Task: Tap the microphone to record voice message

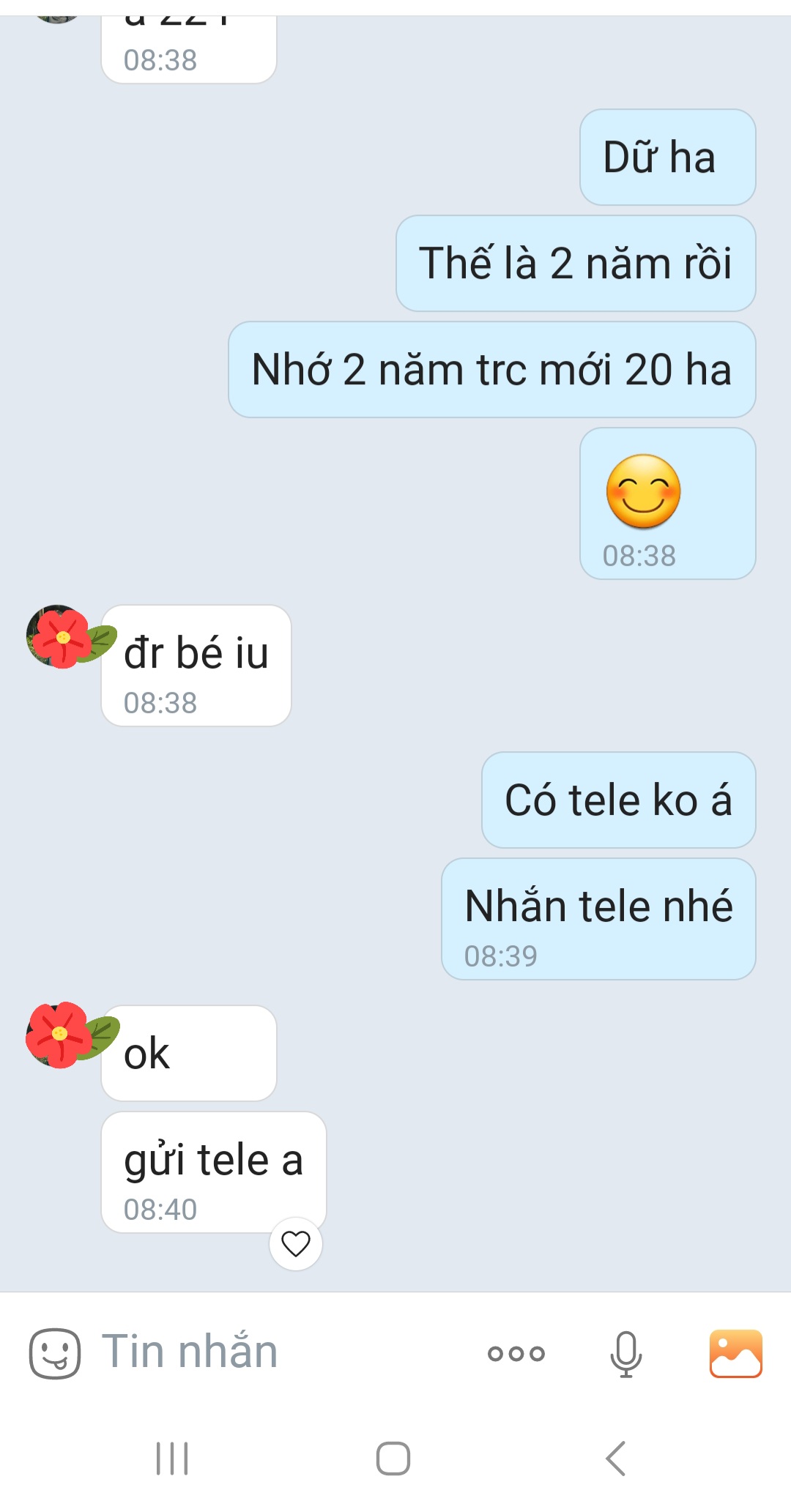Action: [x=625, y=1354]
